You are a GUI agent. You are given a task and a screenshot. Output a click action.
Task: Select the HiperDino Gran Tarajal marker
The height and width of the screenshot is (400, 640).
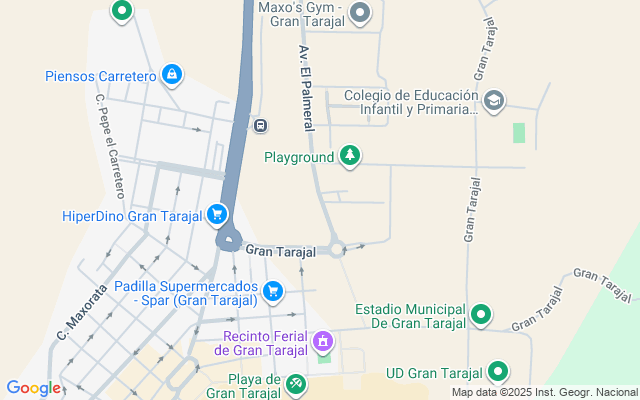(x=217, y=214)
